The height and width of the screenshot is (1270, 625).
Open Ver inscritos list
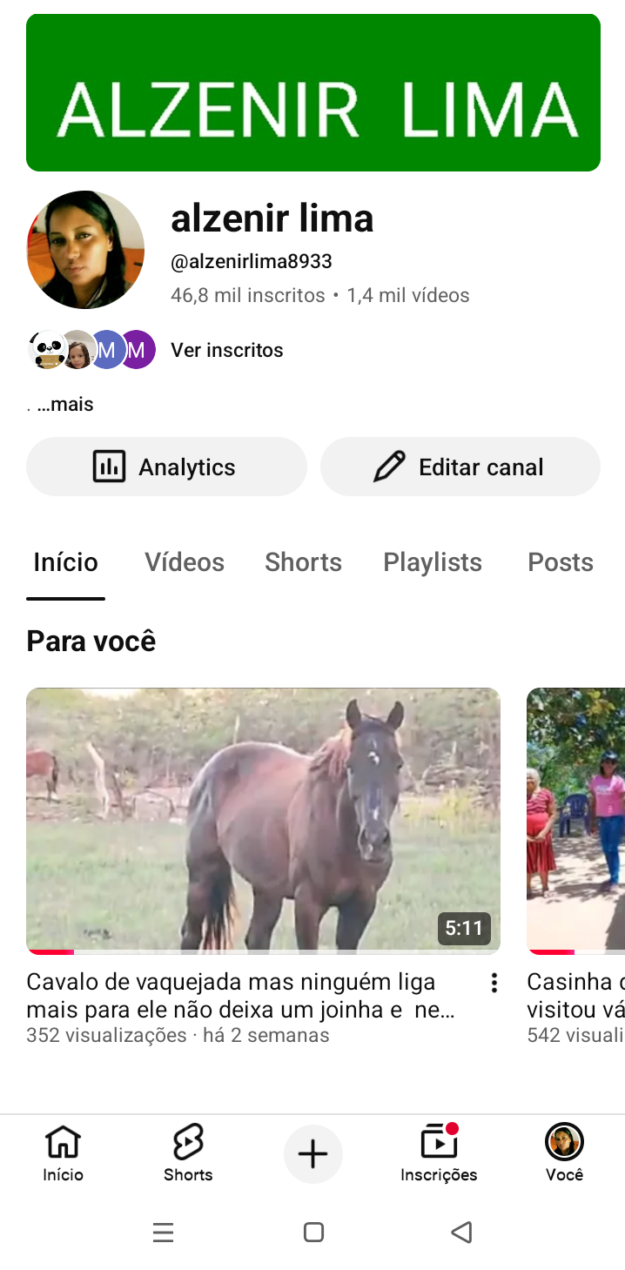[x=226, y=350]
